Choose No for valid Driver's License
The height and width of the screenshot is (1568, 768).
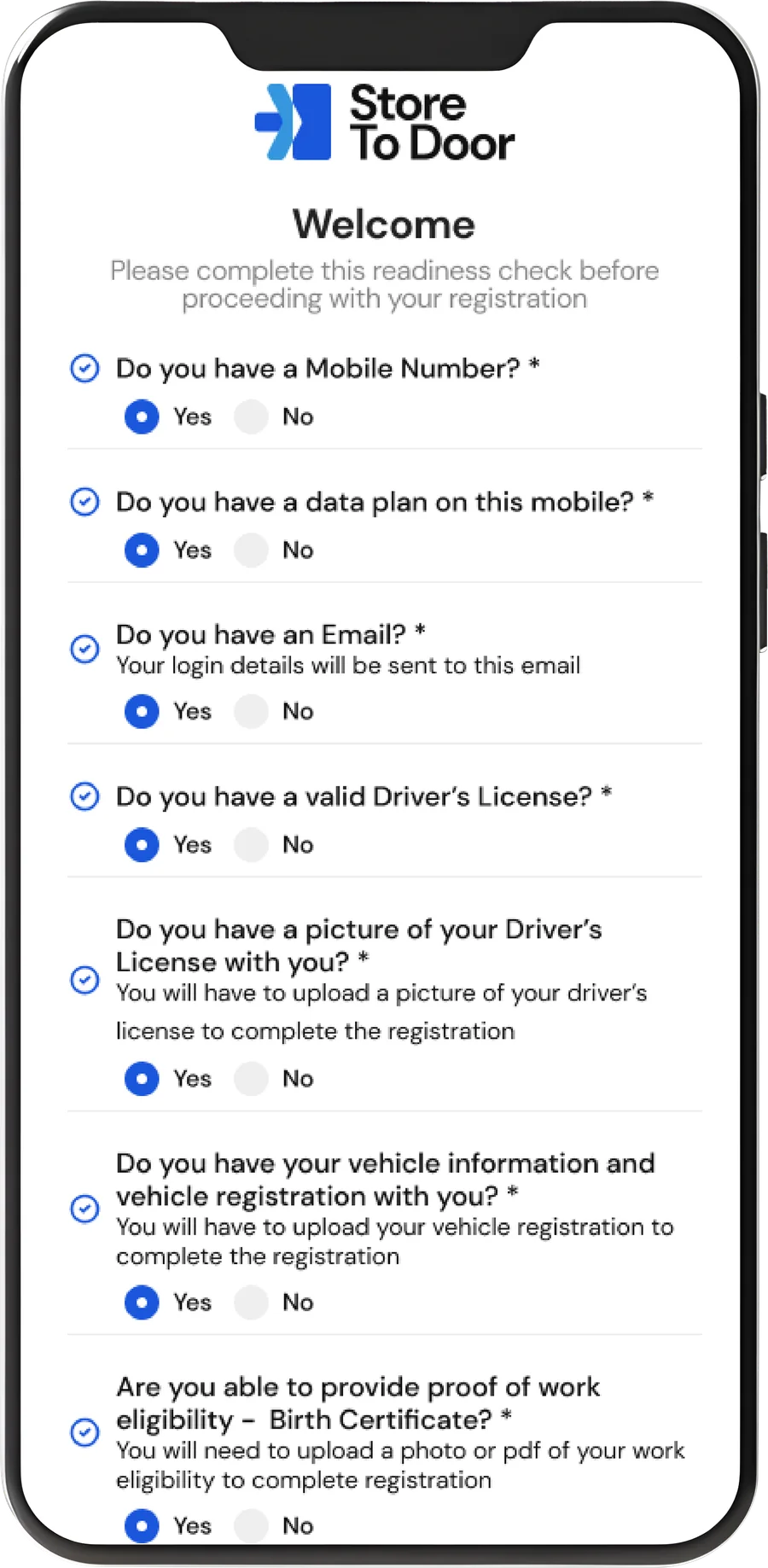point(251,844)
